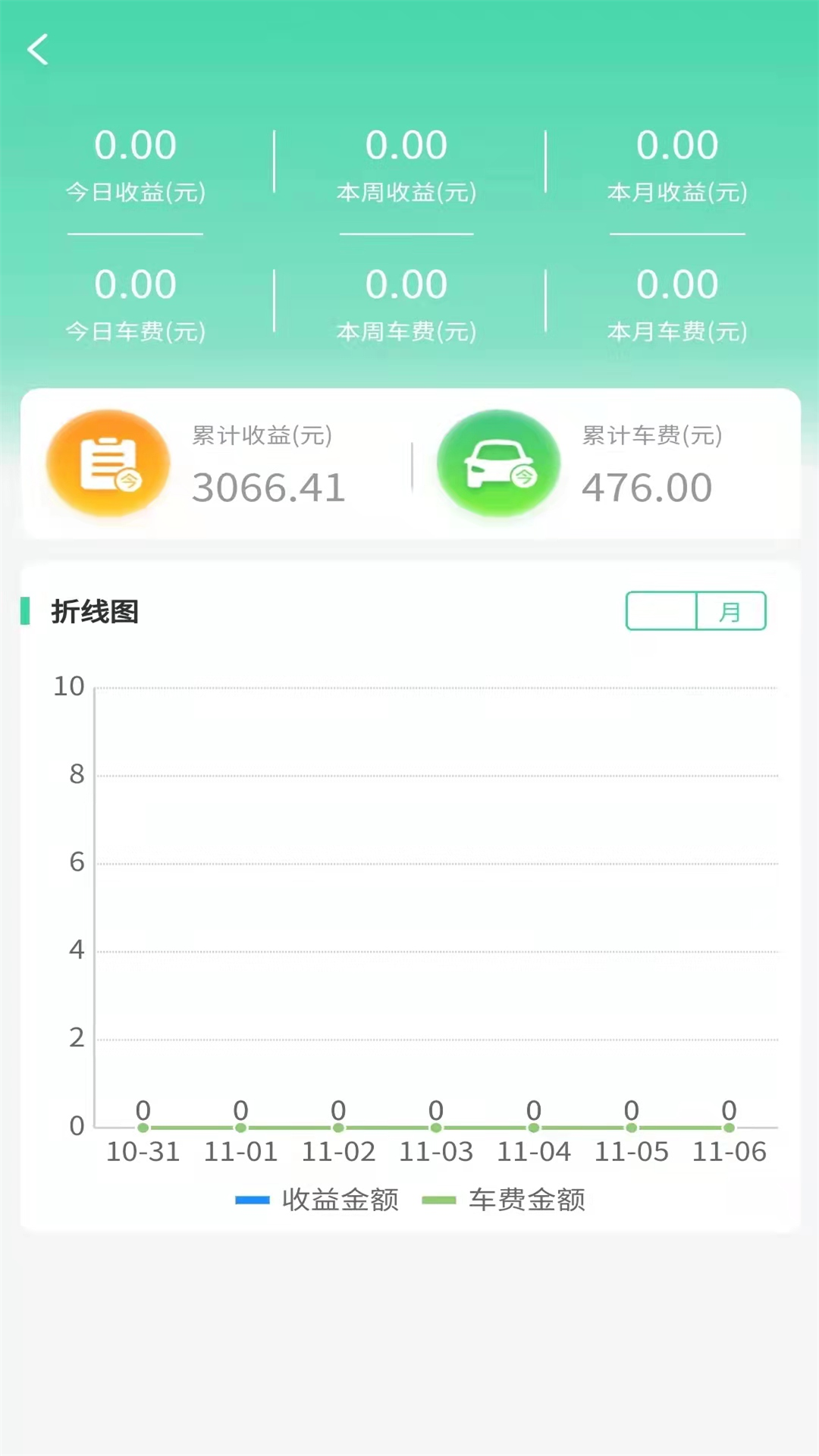The image size is (819, 1456).
Task: Tap the orange clipboard income icon
Action: coord(107,463)
